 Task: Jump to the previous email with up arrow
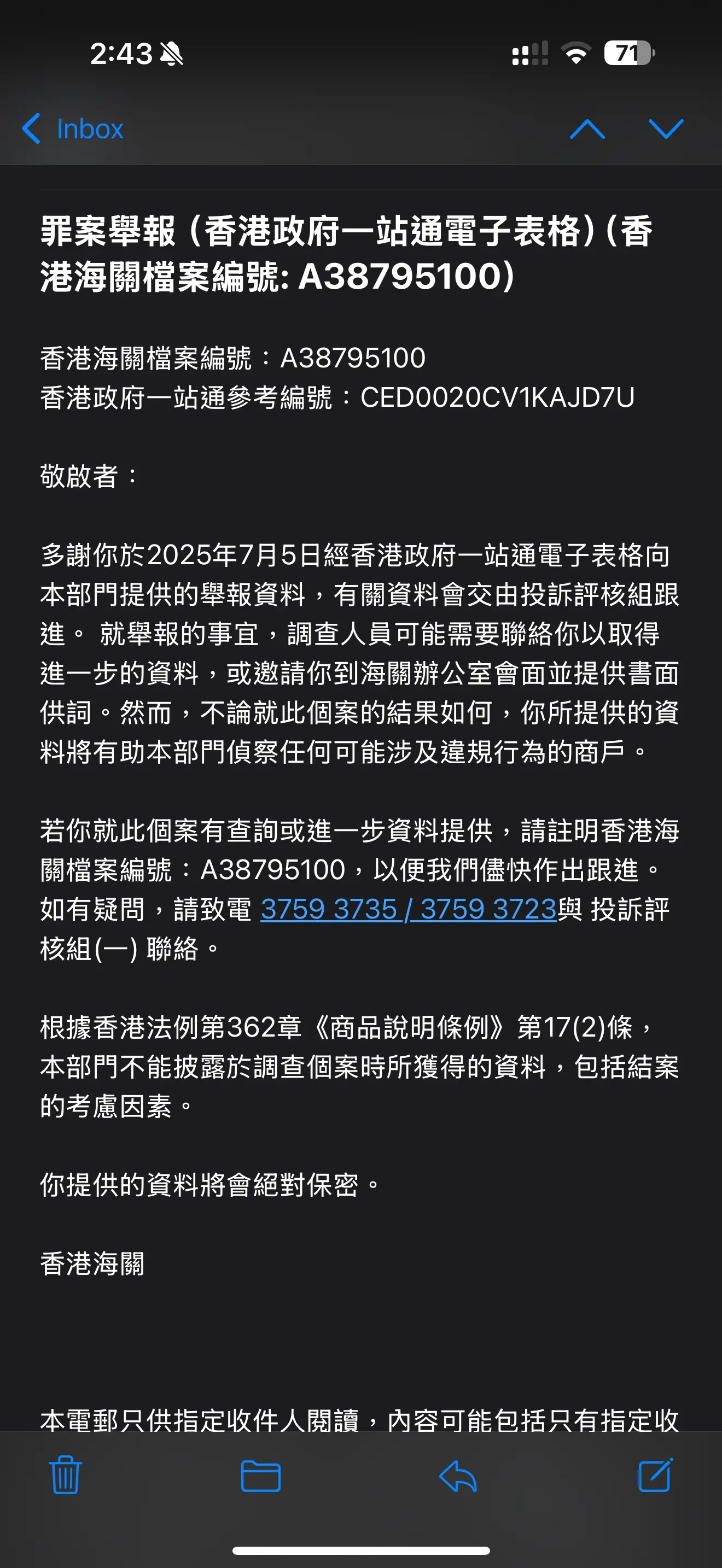[587, 129]
